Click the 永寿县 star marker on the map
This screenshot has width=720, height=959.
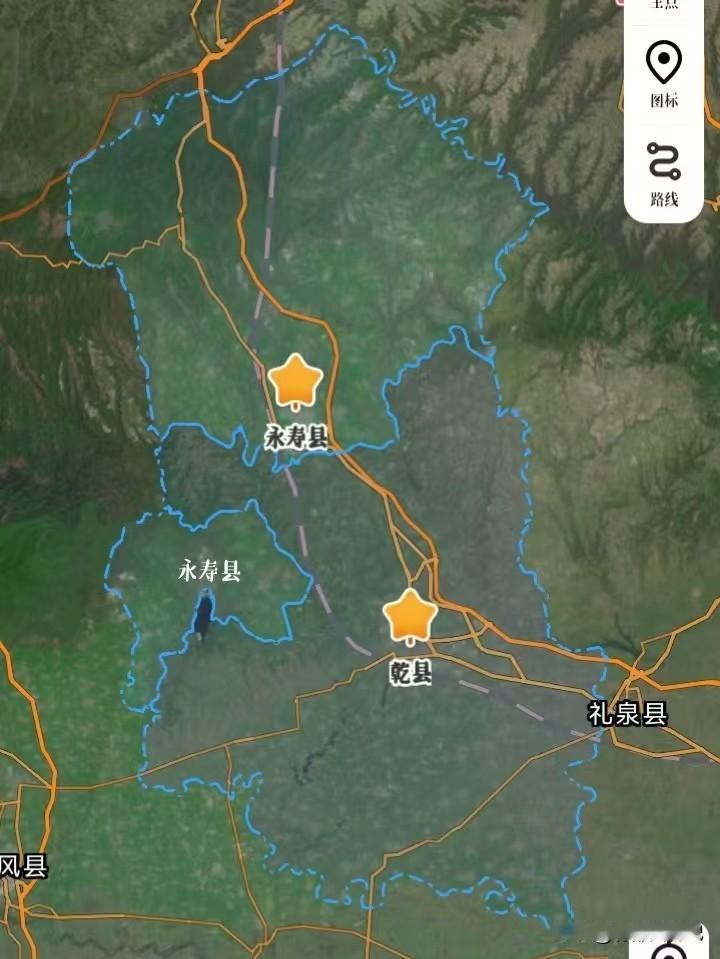(297, 383)
